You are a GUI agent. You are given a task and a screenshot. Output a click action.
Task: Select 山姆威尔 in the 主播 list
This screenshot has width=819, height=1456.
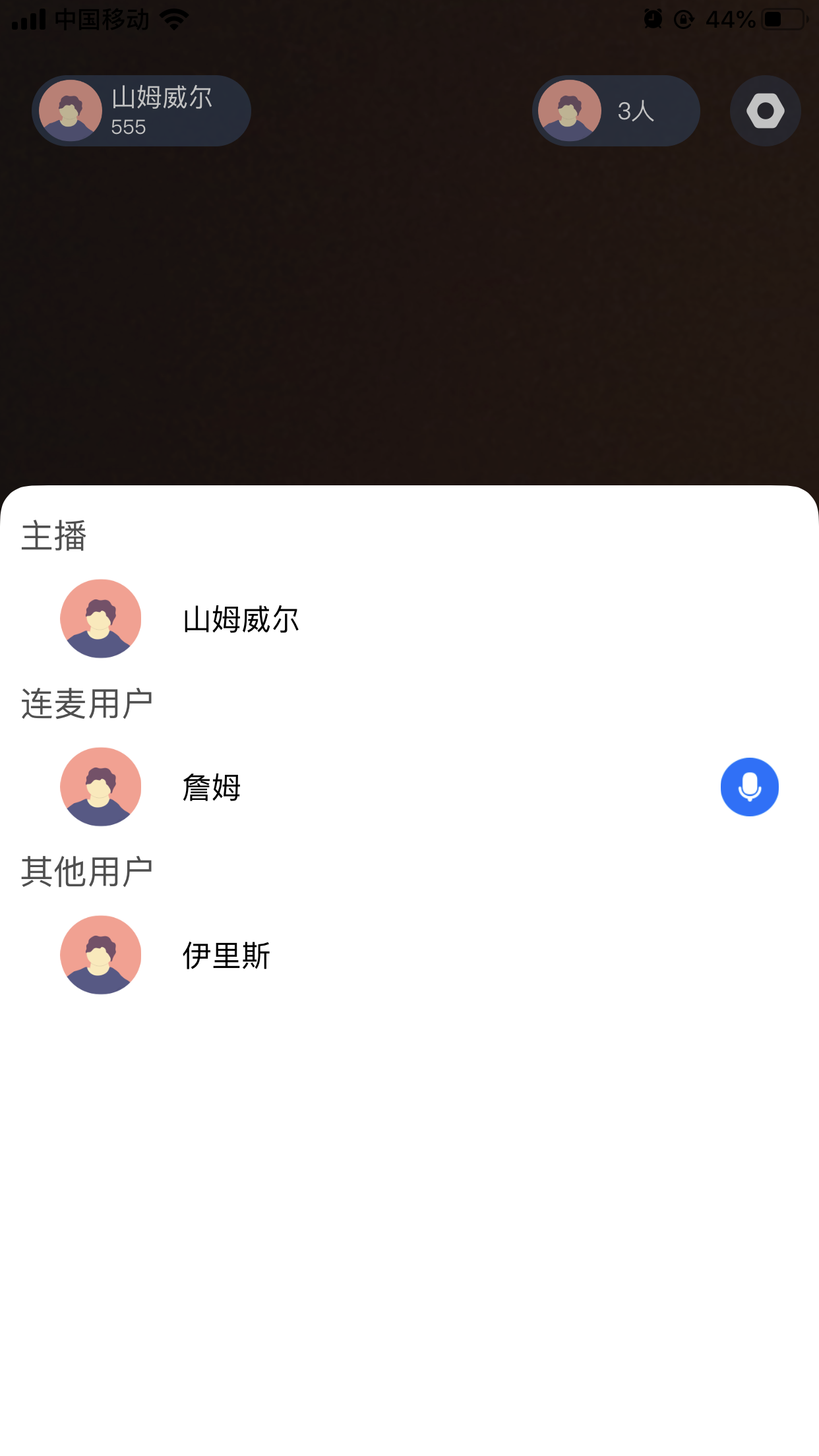409,619
